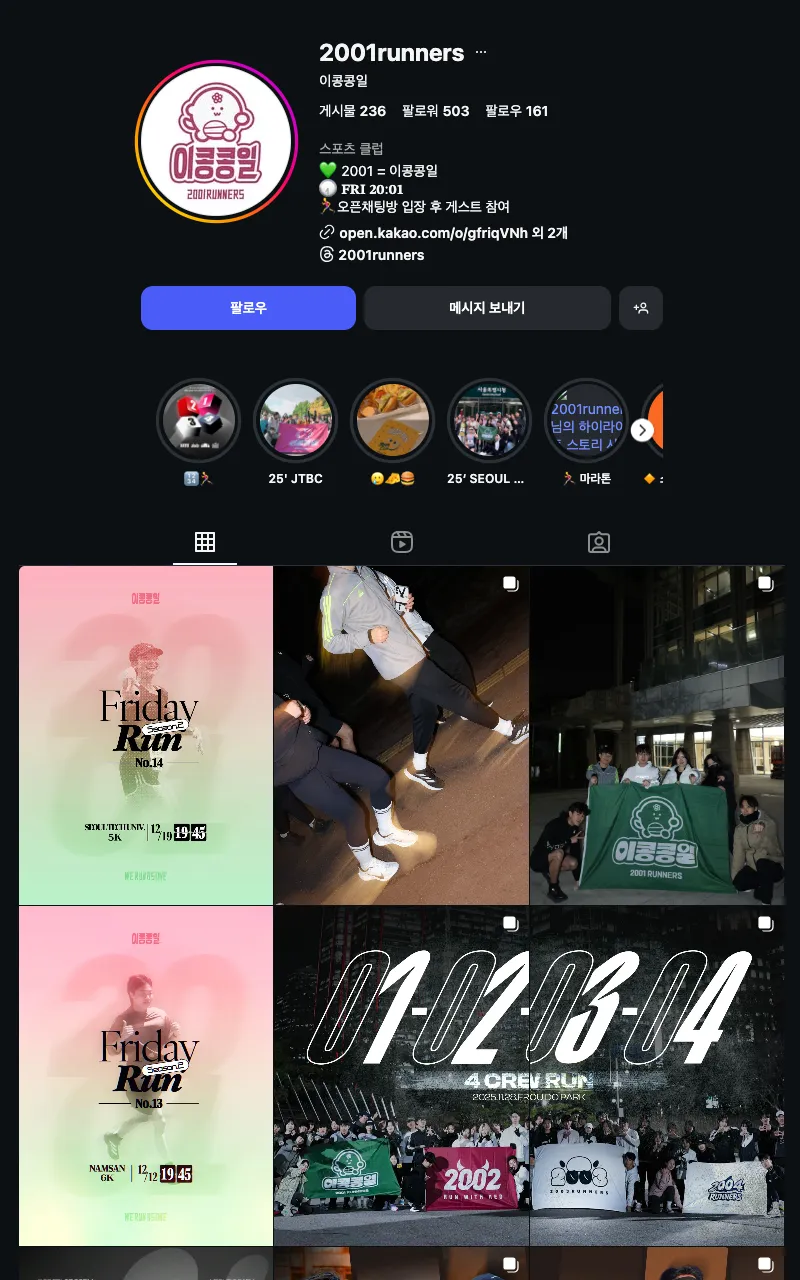Click the suggested accounts icon beside 메시지 보내기
The height and width of the screenshot is (1280, 800).
coord(641,308)
